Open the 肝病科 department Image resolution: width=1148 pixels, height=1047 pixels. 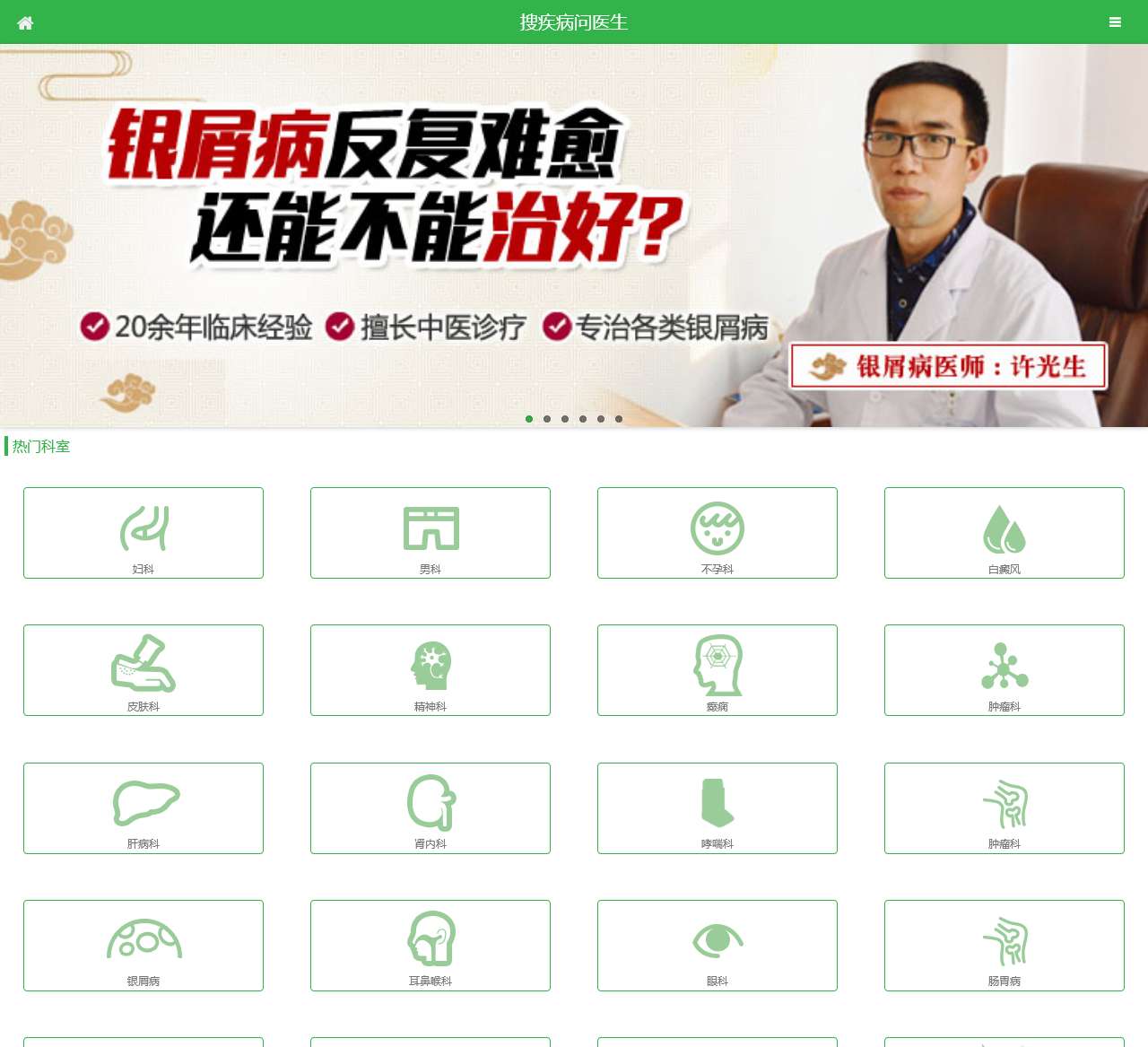pos(143,807)
